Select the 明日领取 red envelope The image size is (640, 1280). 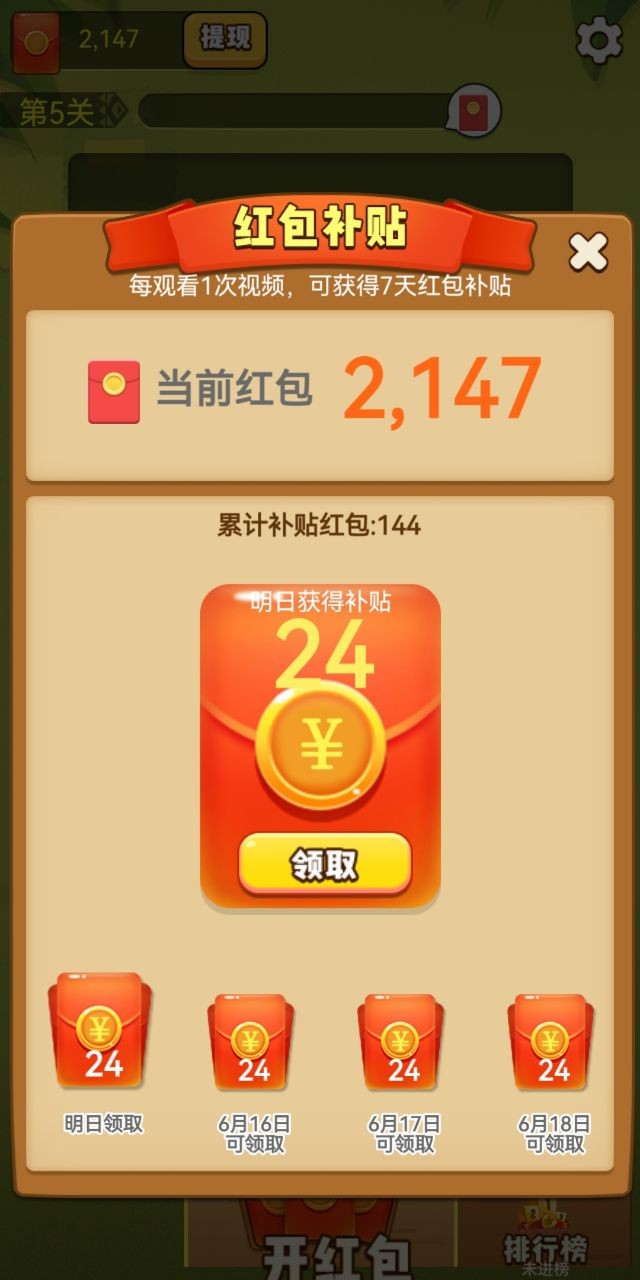point(100,1032)
